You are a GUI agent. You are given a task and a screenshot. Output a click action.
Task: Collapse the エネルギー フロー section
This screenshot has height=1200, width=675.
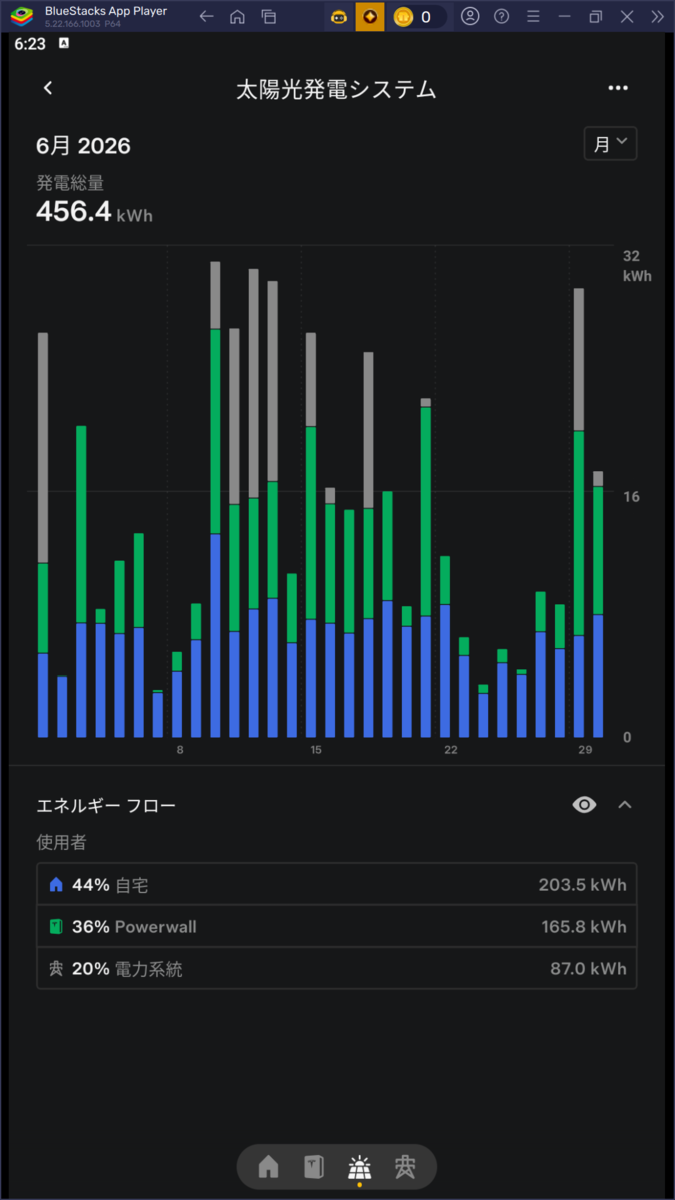(x=625, y=805)
